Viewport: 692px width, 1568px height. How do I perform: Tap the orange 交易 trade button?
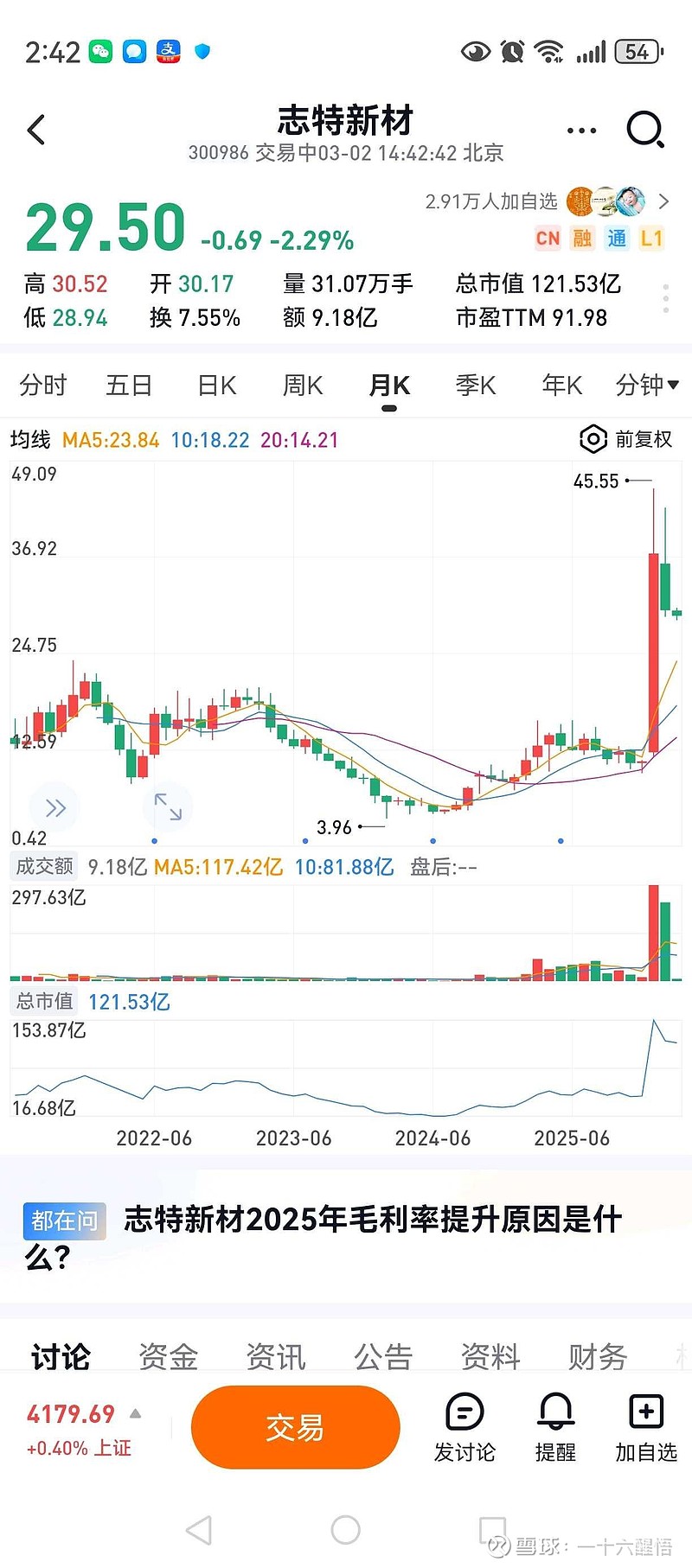[x=295, y=1427]
